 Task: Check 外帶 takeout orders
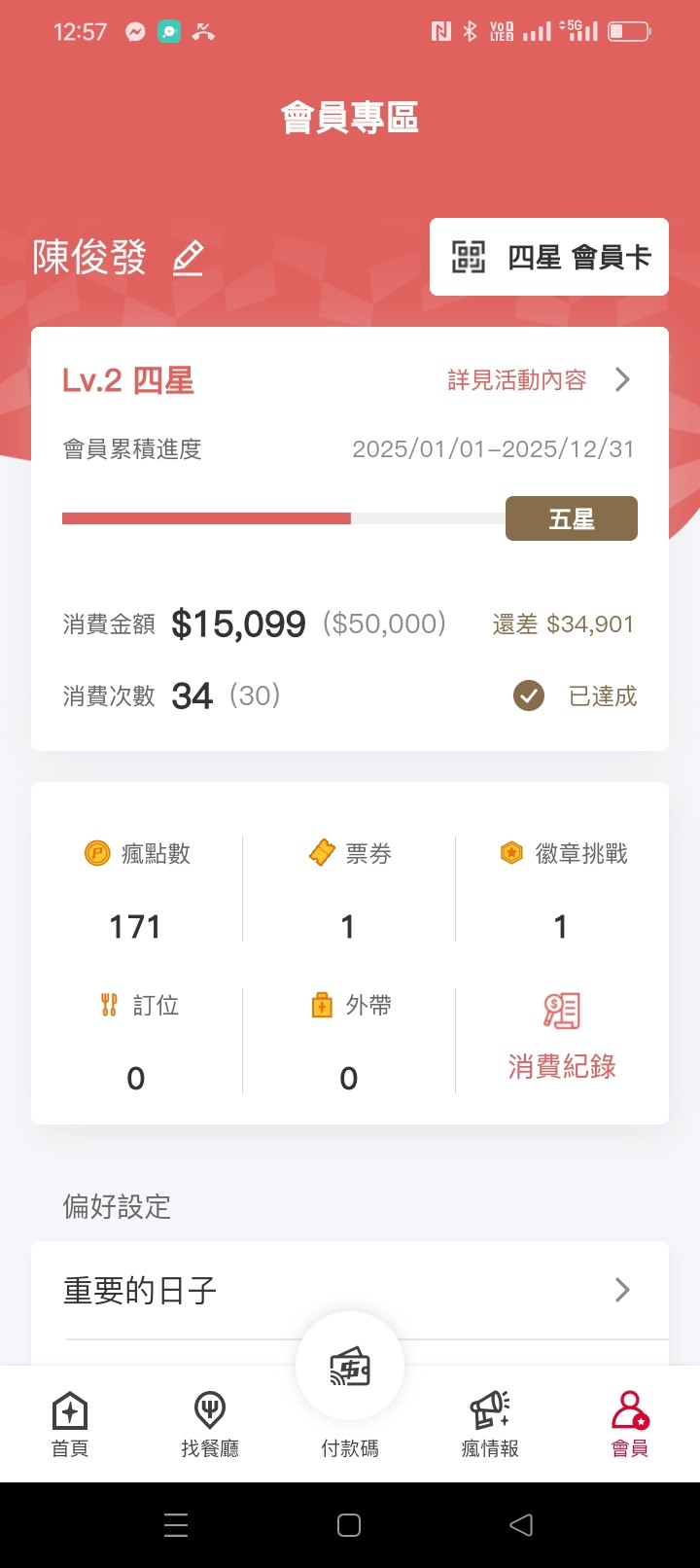[x=349, y=1041]
